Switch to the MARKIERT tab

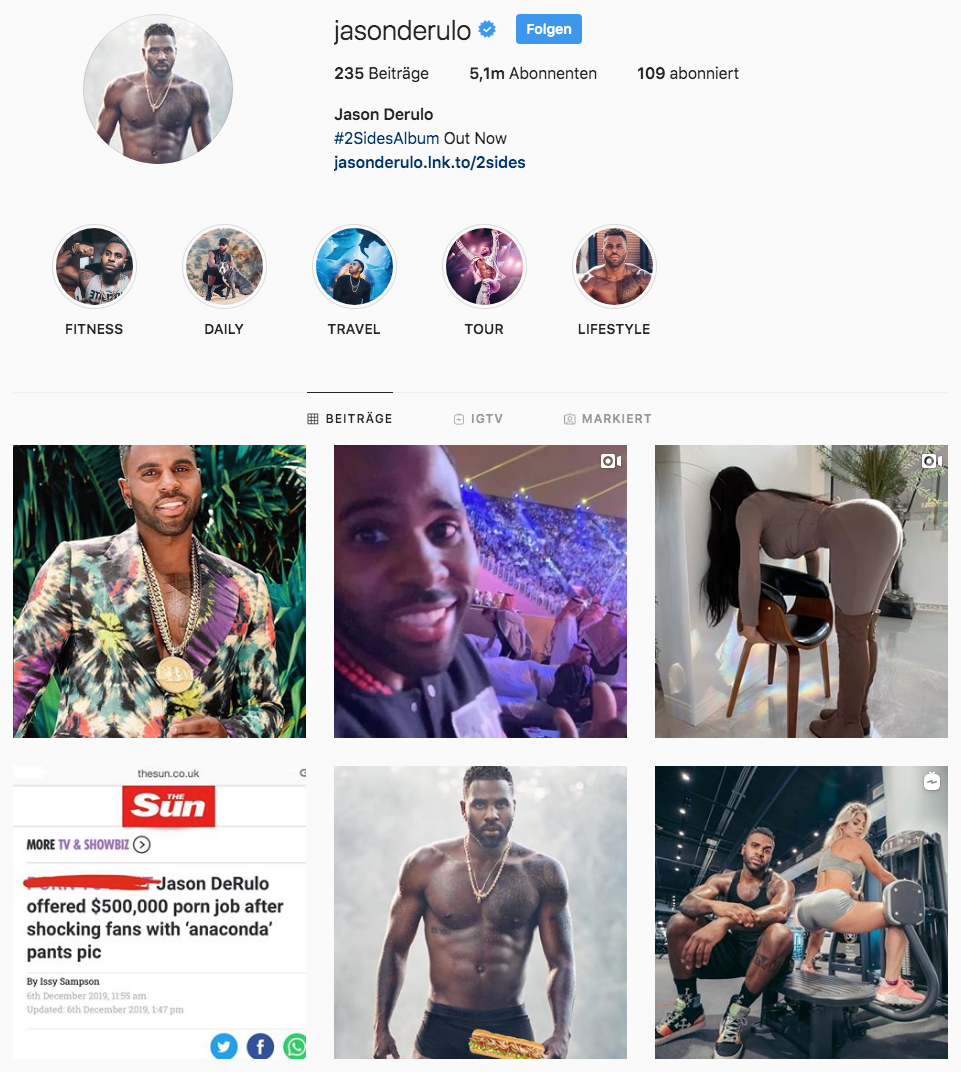point(607,419)
